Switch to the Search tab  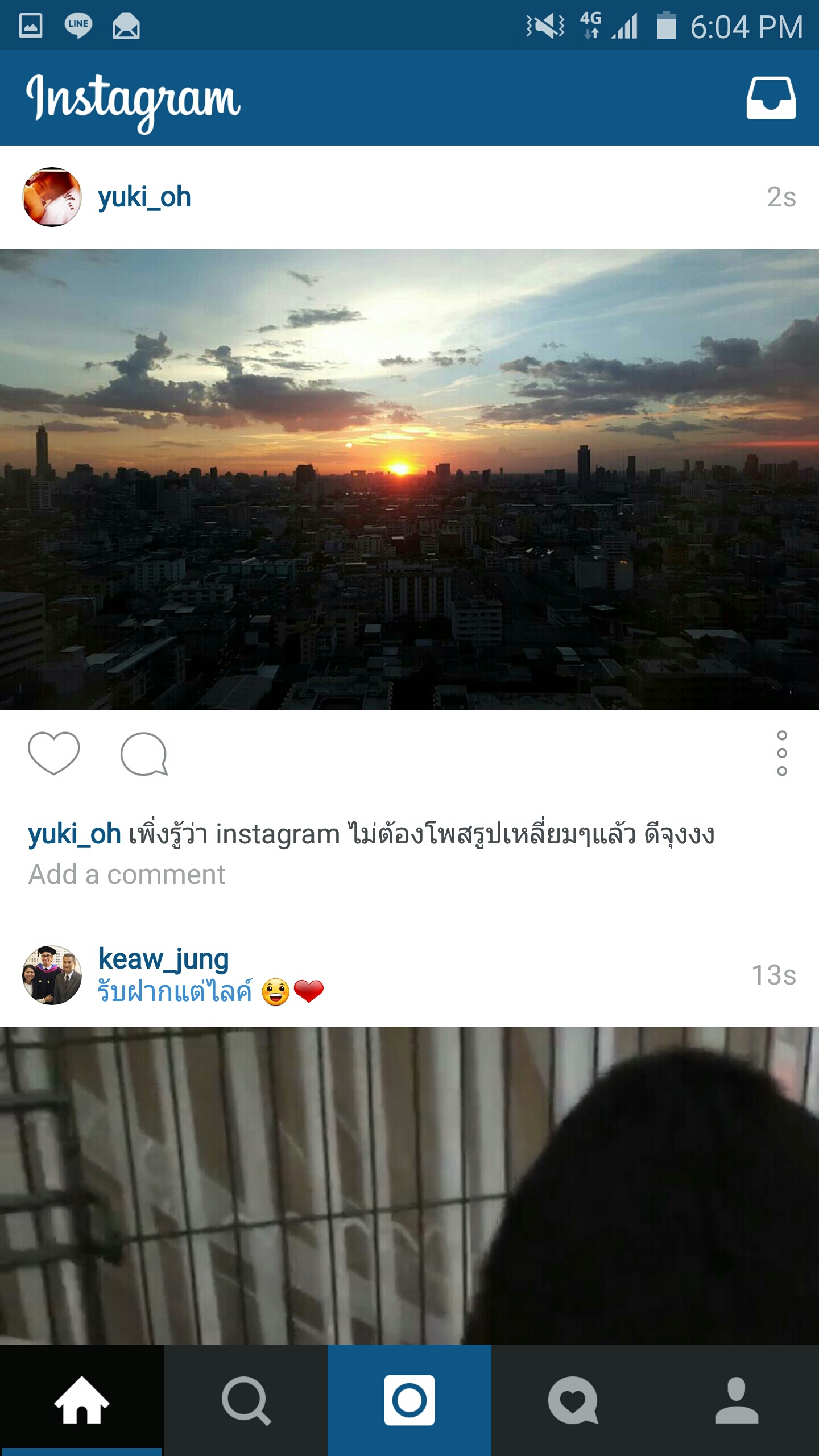[246, 1400]
